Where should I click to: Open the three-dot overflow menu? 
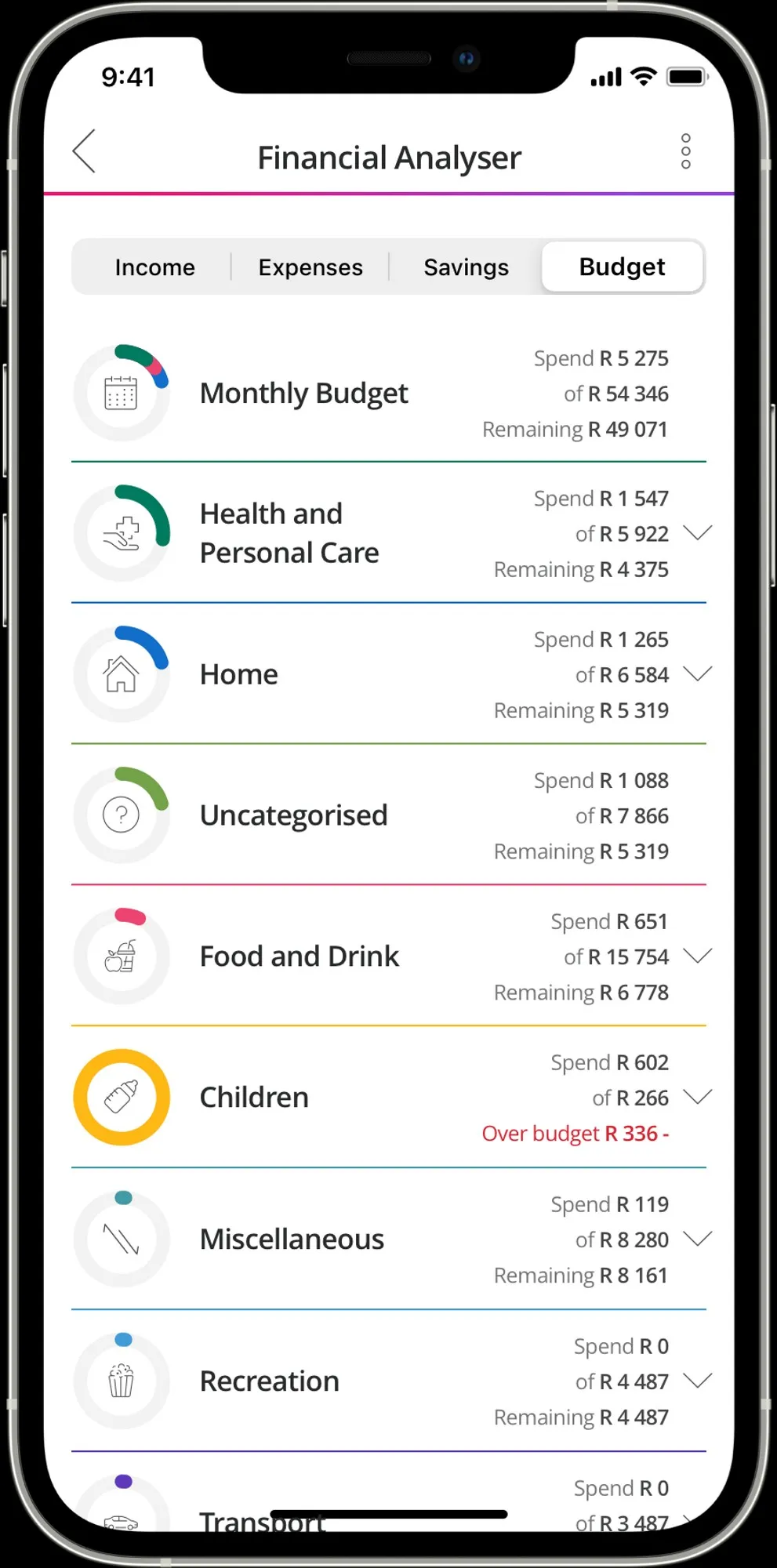[x=685, y=151]
